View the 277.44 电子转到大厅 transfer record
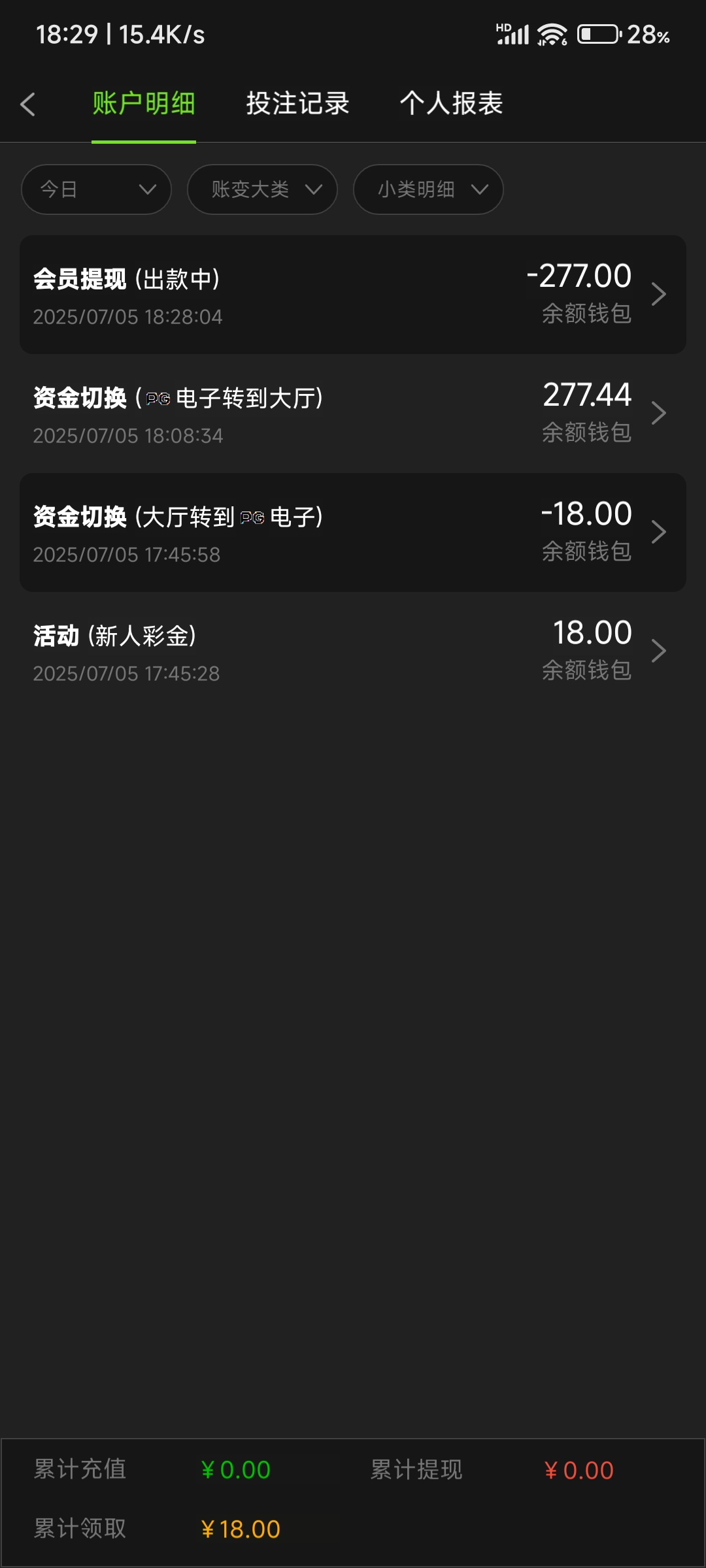Screen dimensions: 706x1568 (x=353, y=414)
